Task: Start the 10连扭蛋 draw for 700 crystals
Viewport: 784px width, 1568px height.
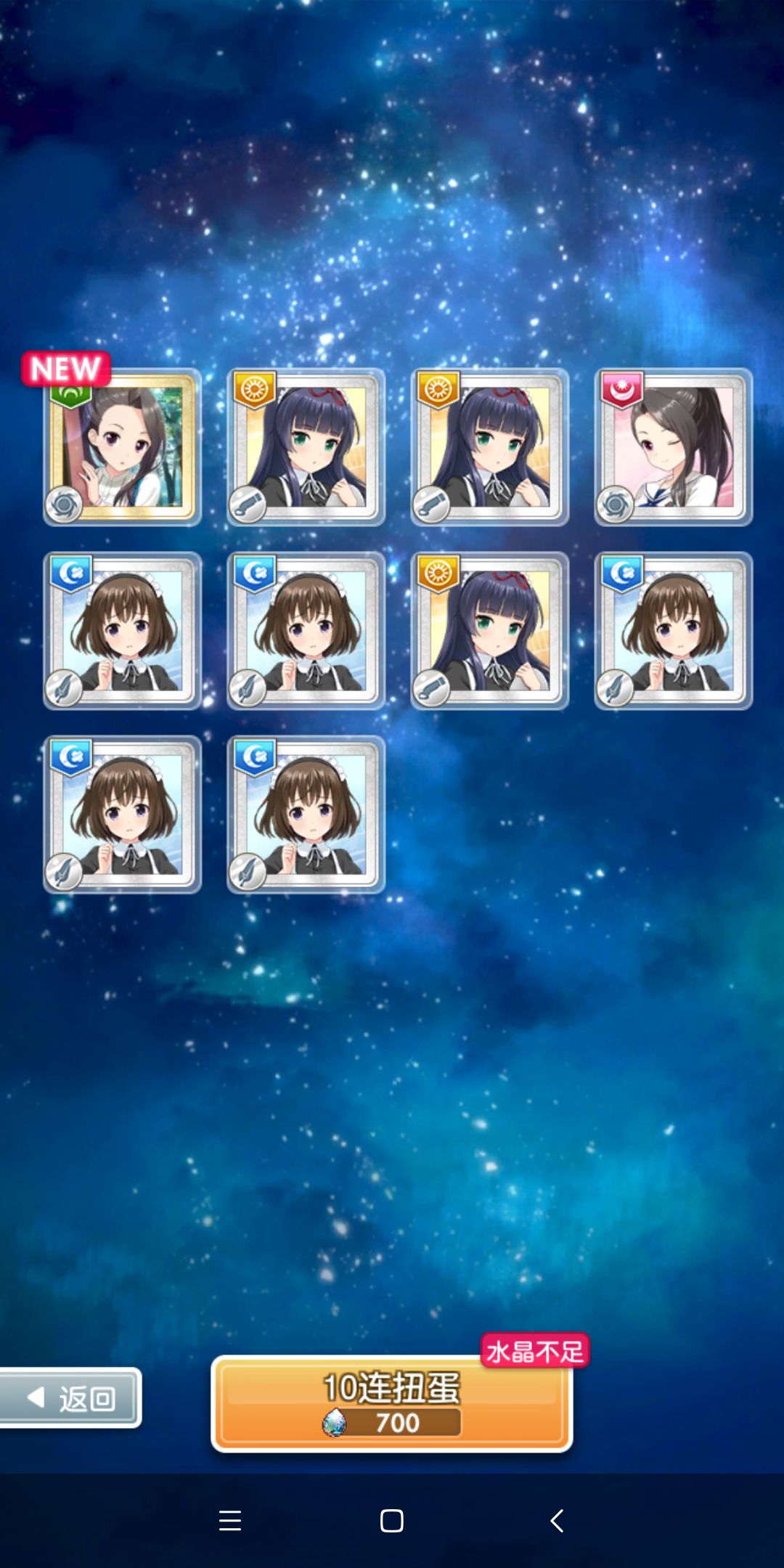Action: click(x=392, y=1404)
